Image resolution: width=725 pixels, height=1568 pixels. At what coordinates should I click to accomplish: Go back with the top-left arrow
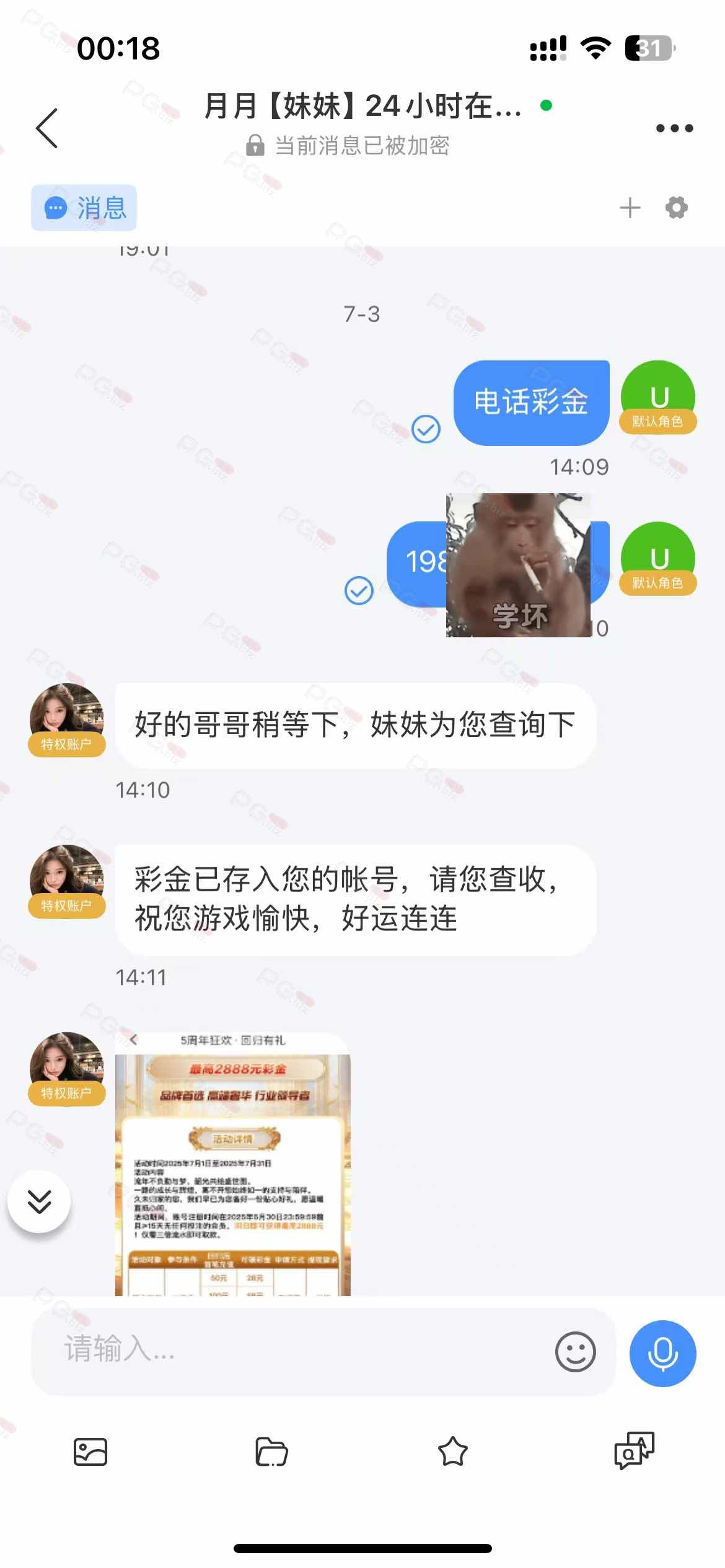[47, 128]
